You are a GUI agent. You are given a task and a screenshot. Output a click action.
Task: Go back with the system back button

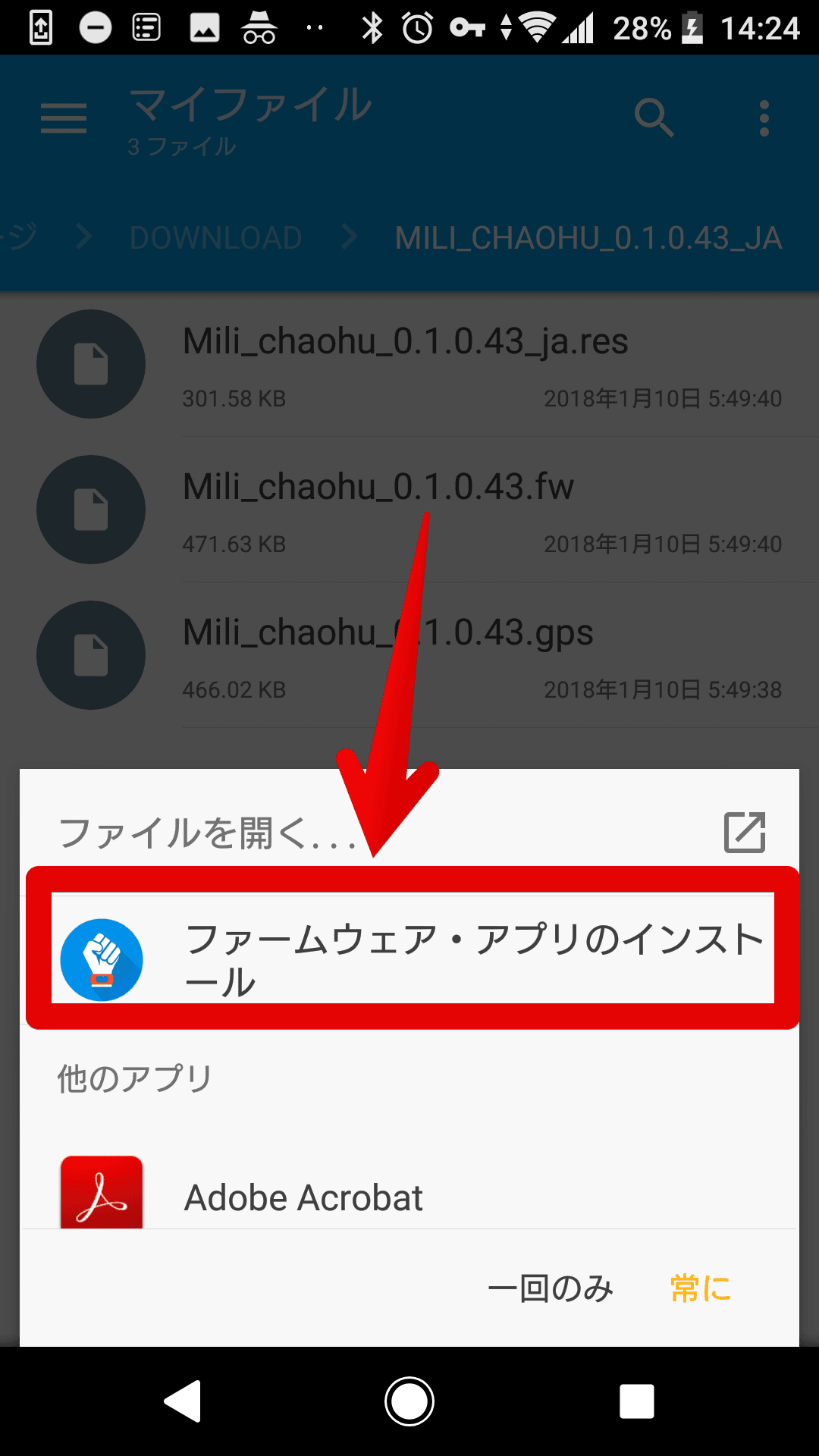click(x=183, y=1401)
